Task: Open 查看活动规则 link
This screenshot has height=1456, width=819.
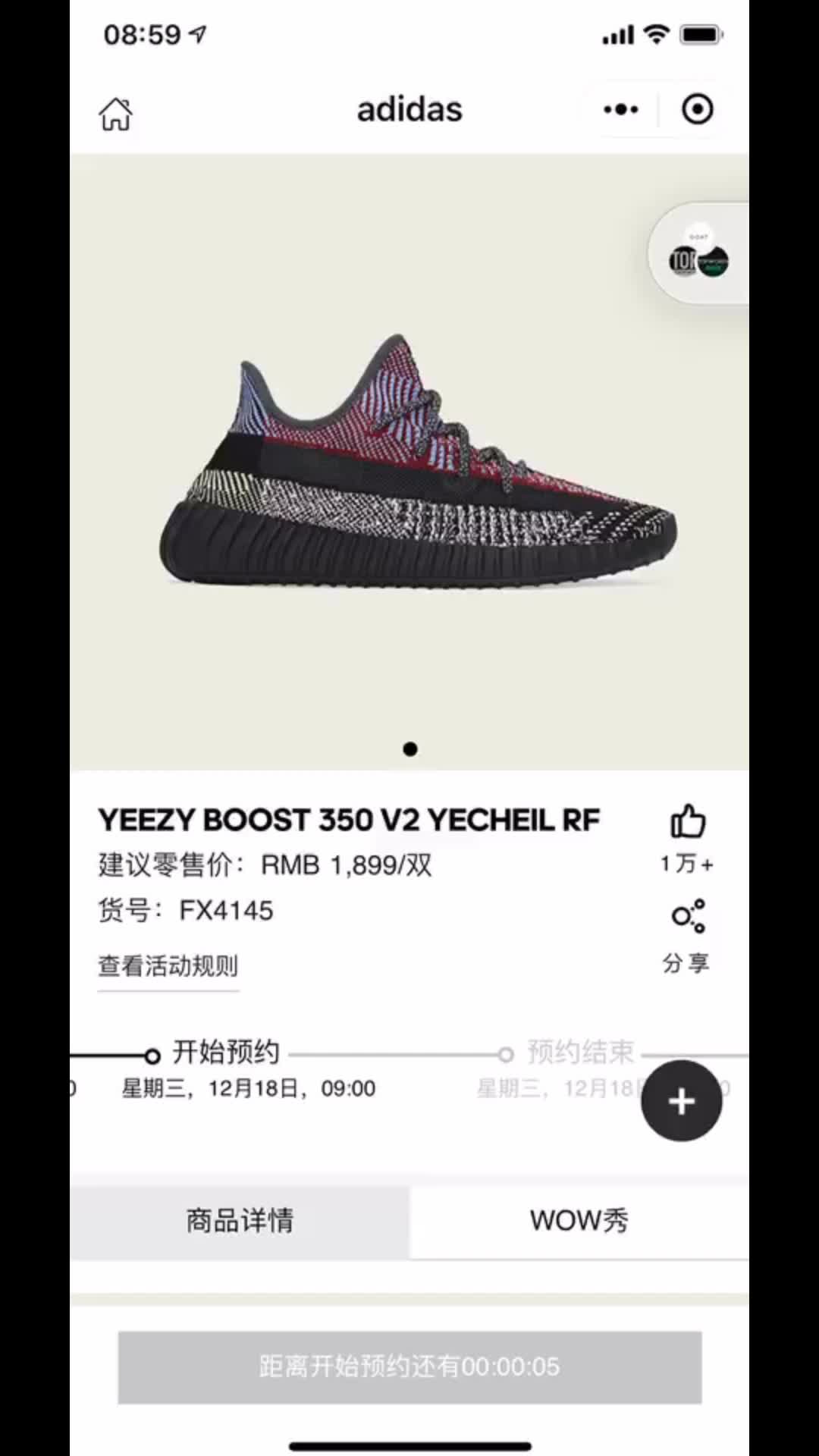Action: [x=168, y=966]
